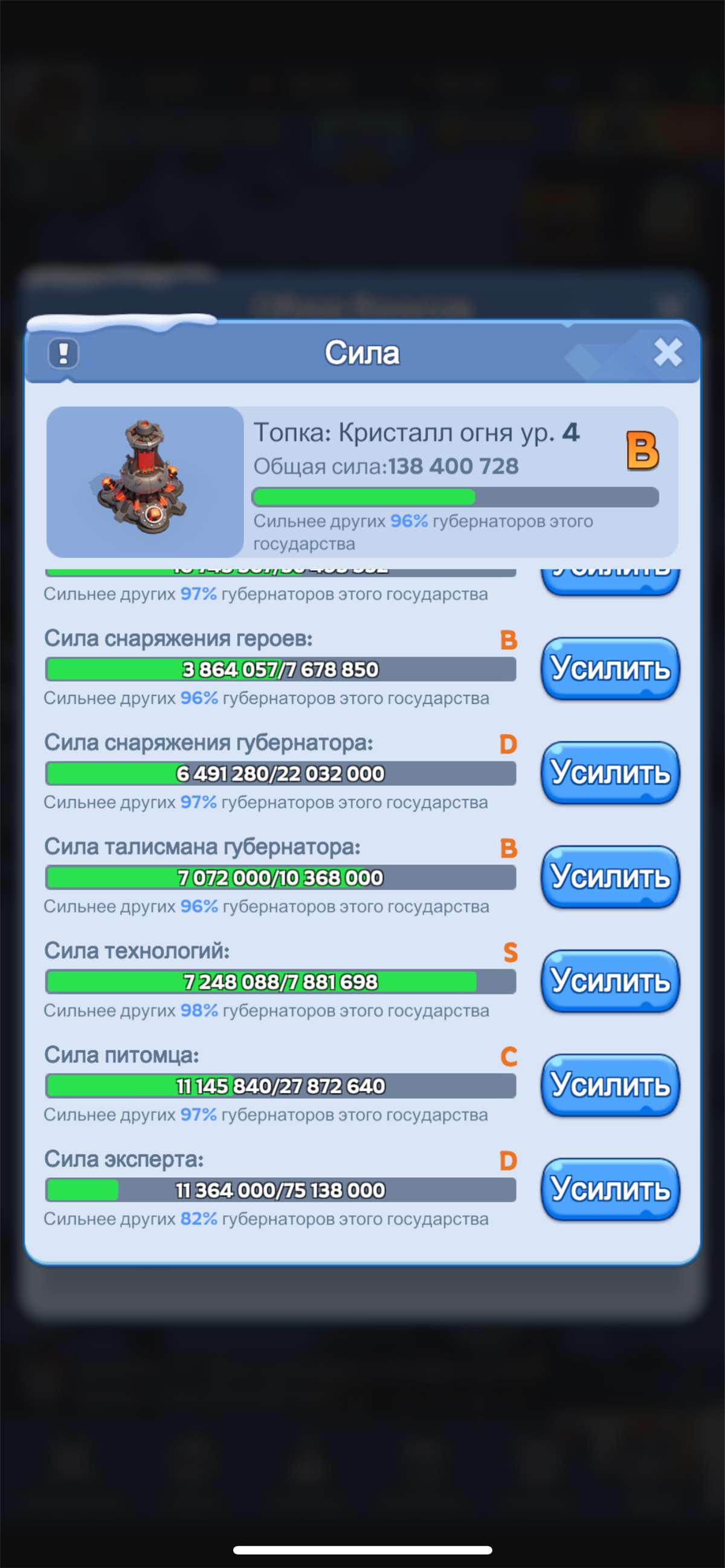Boost Сила талисмана губернатора with Усилить

point(610,877)
